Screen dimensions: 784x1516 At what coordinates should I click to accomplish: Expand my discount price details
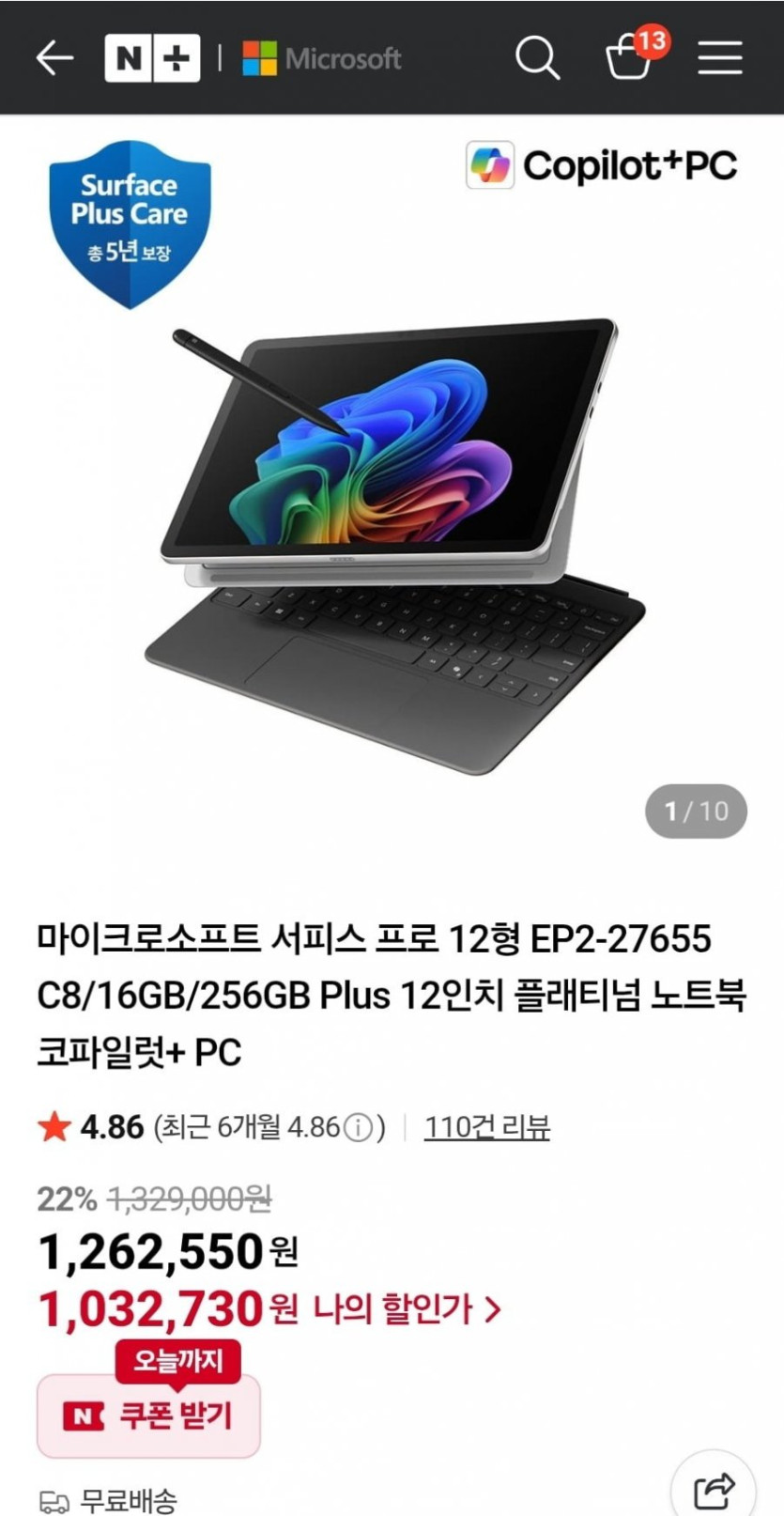(x=406, y=1308)
